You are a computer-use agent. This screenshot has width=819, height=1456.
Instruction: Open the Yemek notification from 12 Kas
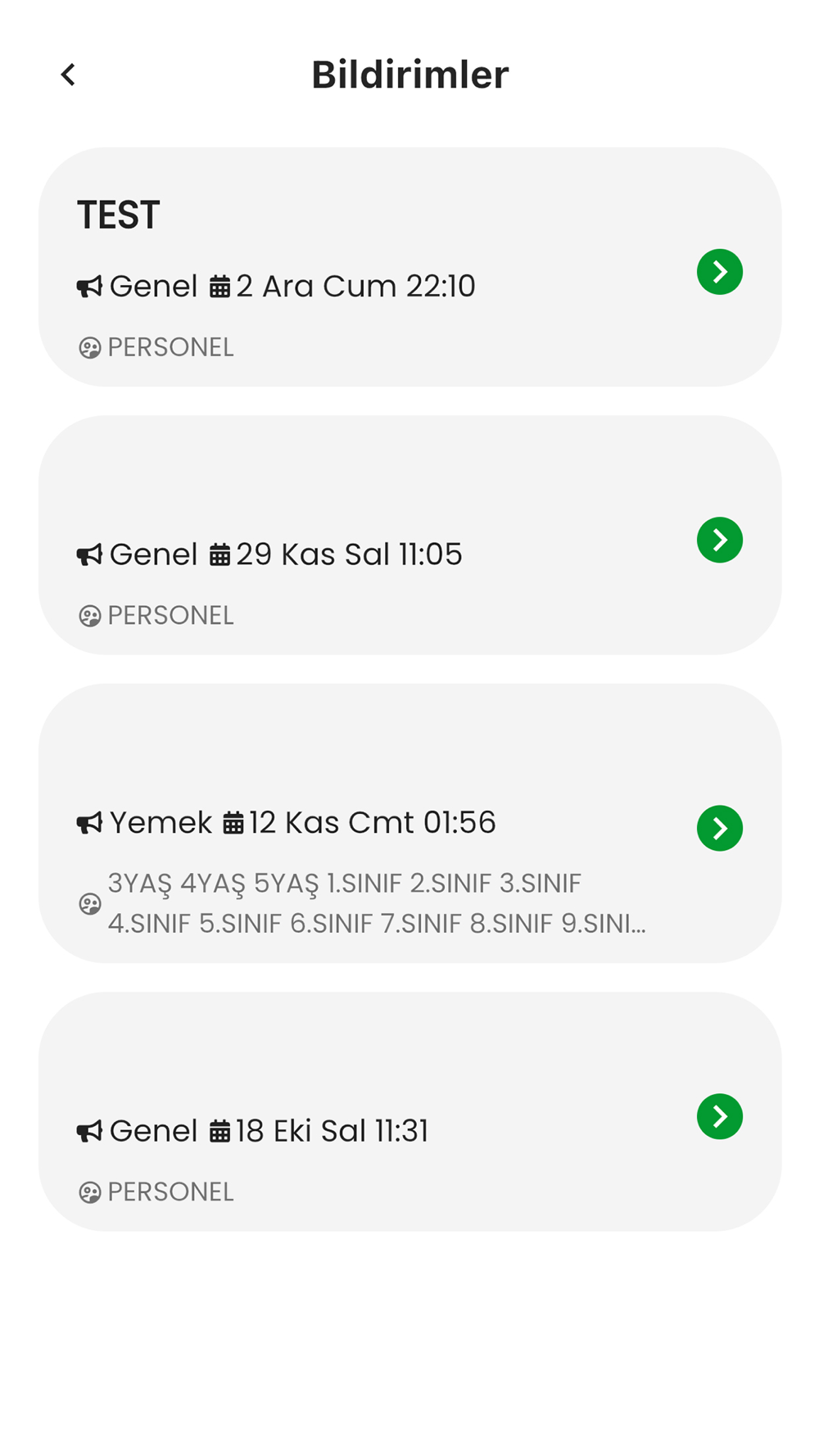[409, 823]
